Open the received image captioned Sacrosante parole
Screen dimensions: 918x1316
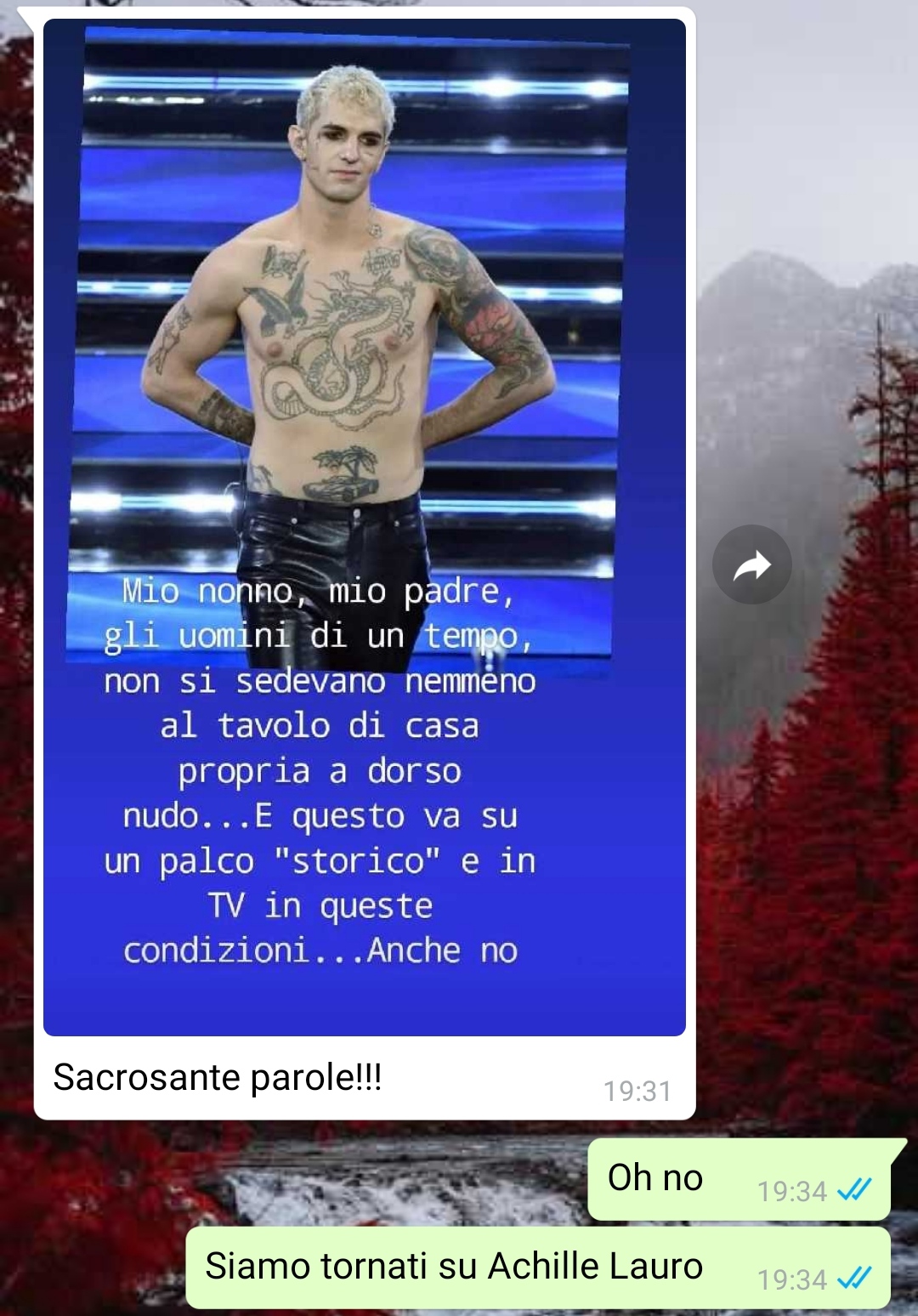pos(364,527)
